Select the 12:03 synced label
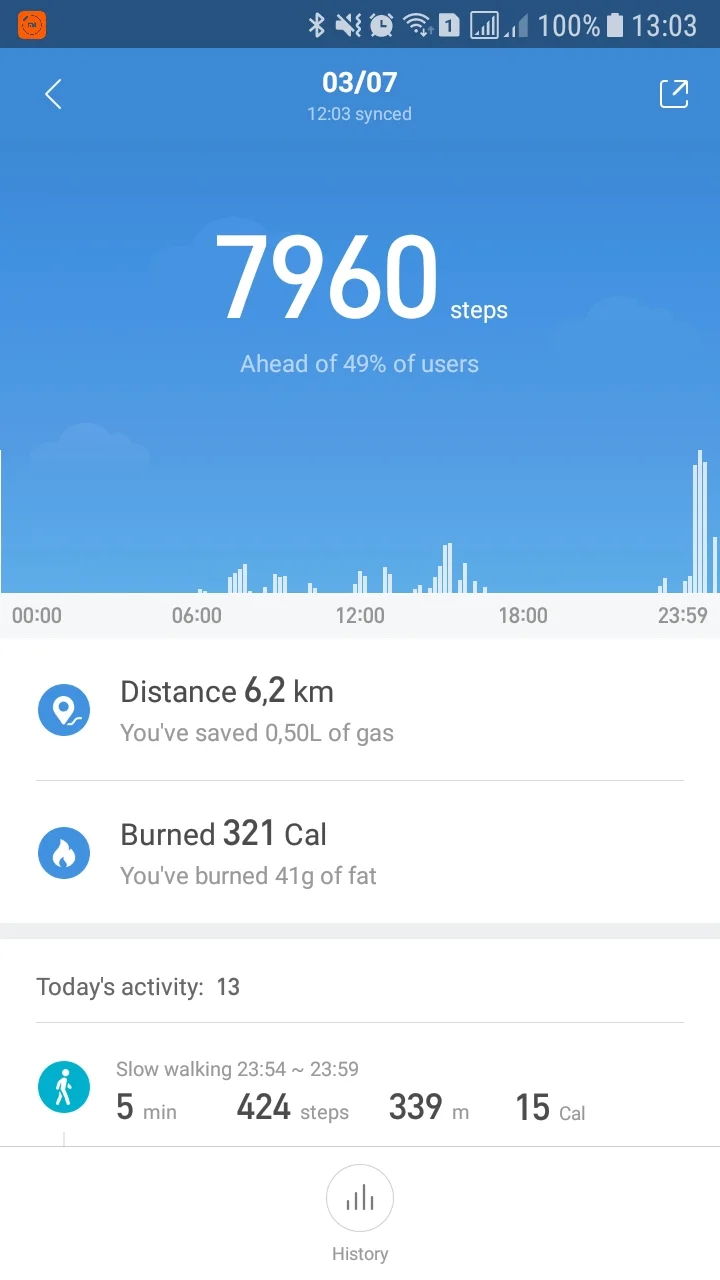Image resolution: width=720 pixels, height=1280 pixels. click(360, 114)
